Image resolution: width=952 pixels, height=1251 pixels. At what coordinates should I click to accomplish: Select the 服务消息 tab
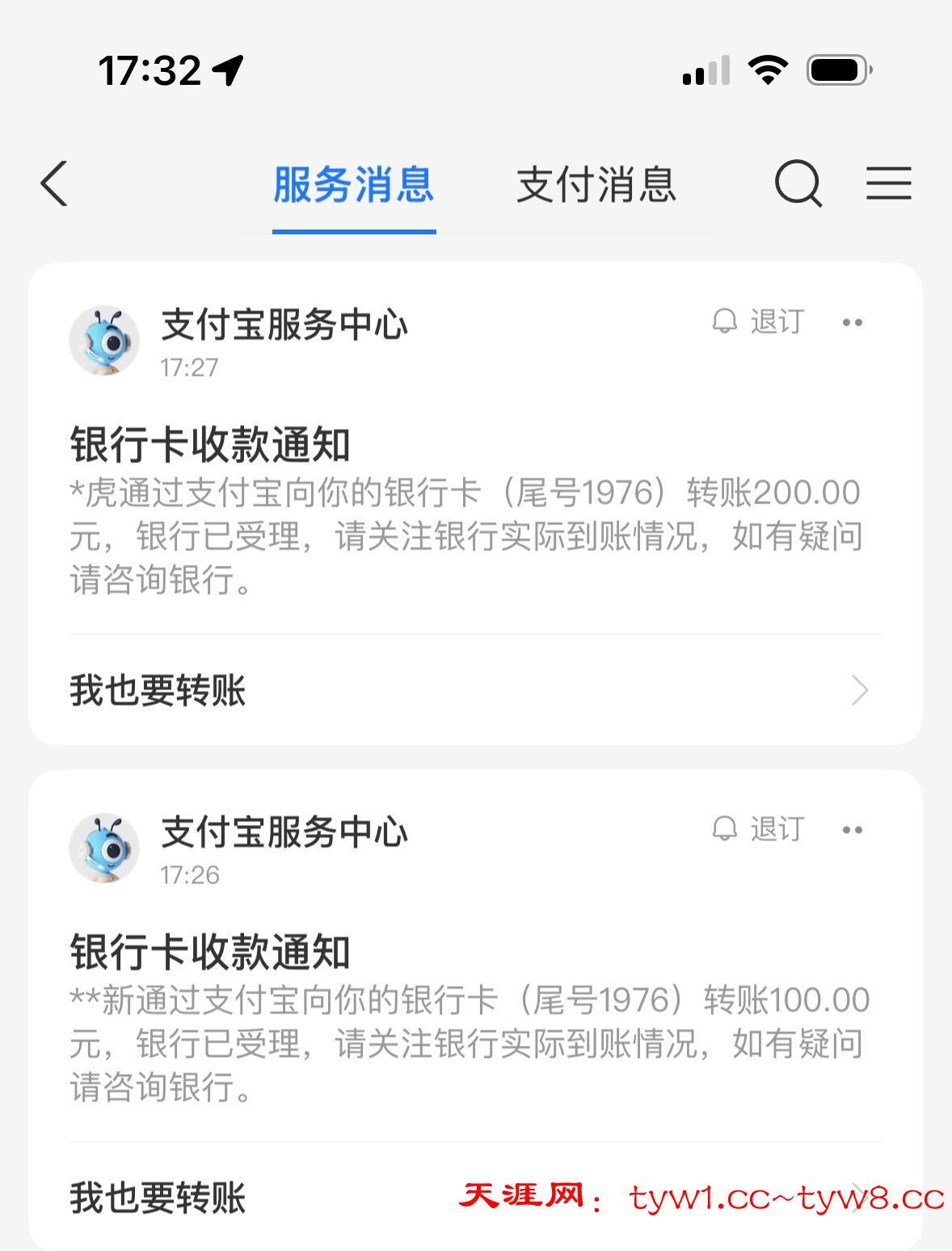click(354, 185)
